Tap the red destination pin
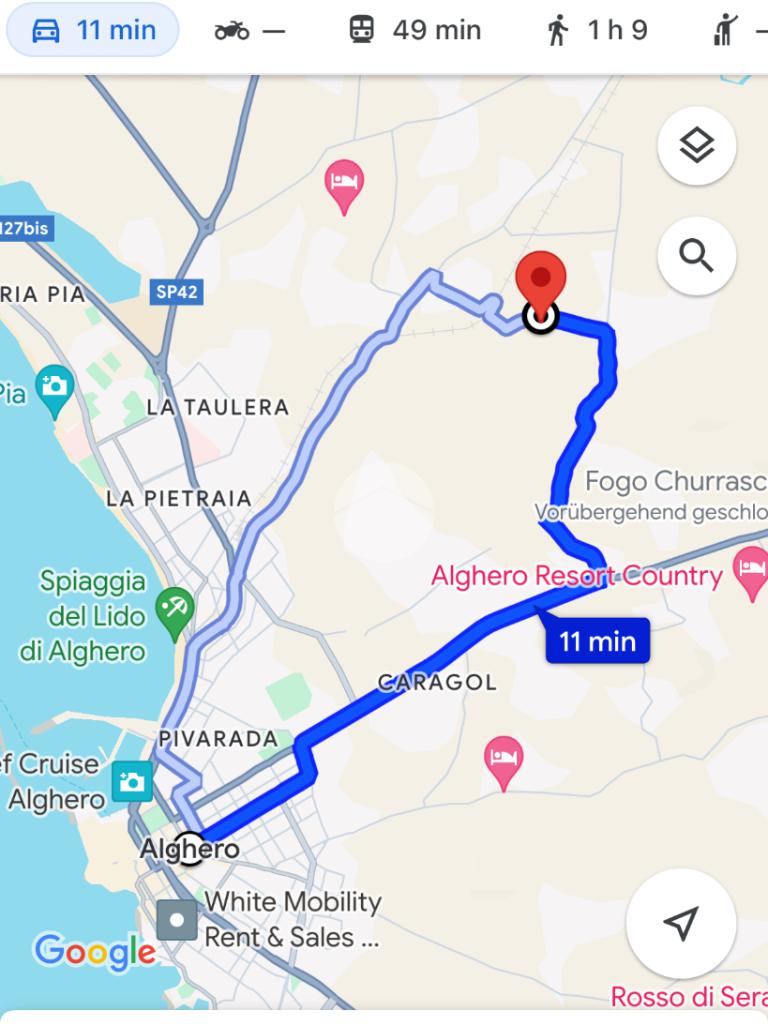The image size is (768, 1024). 541,283
